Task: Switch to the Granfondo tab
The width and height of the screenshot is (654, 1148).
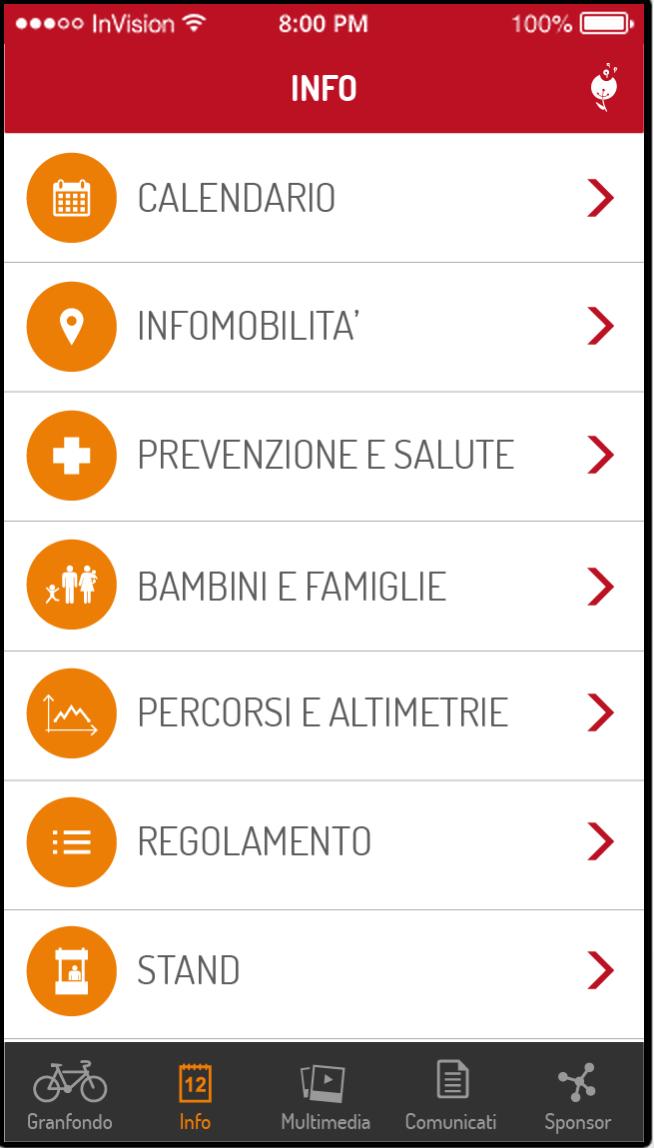Action: coord(69,1096)
